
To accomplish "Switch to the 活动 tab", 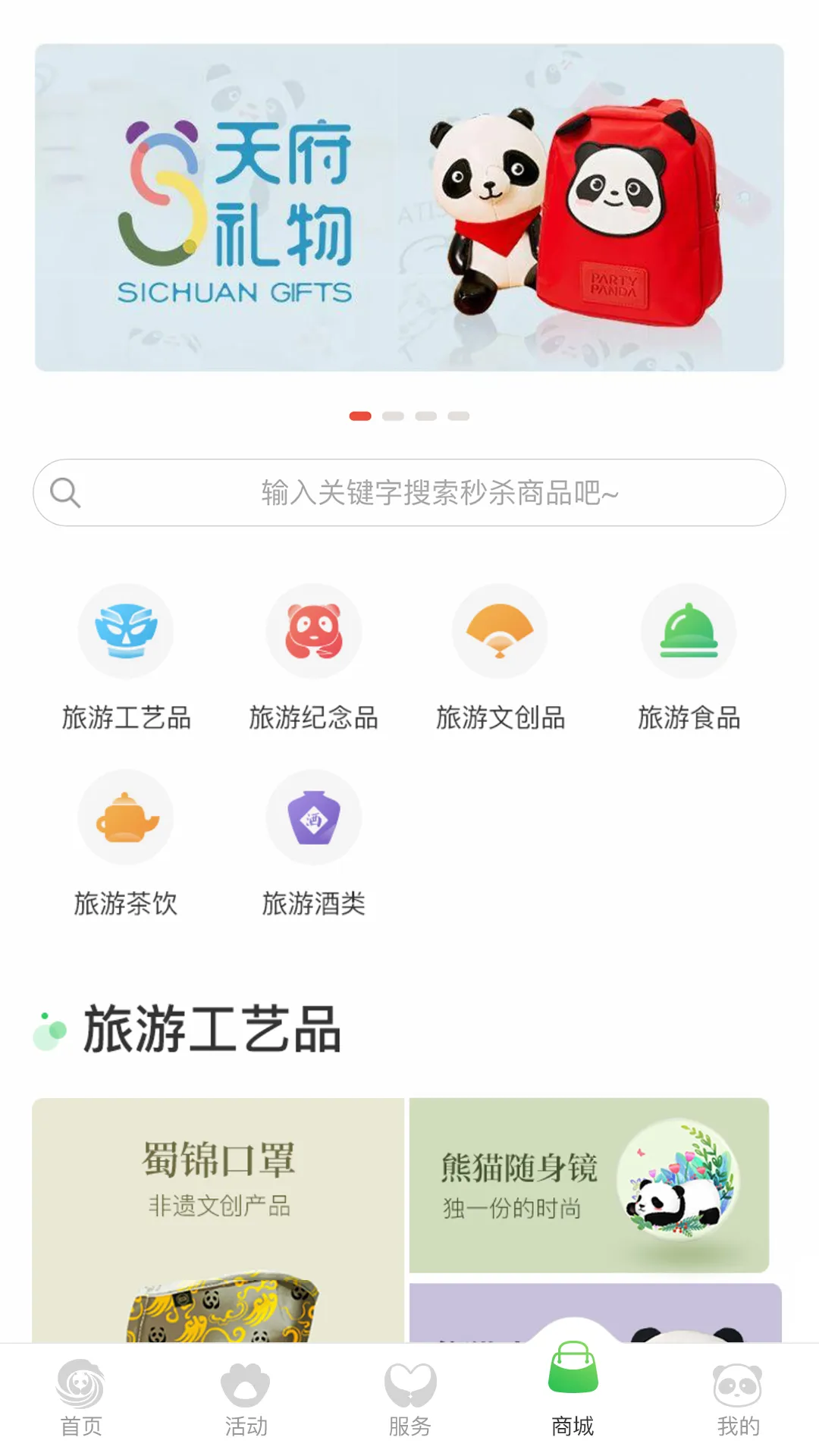I will 246,1398.
